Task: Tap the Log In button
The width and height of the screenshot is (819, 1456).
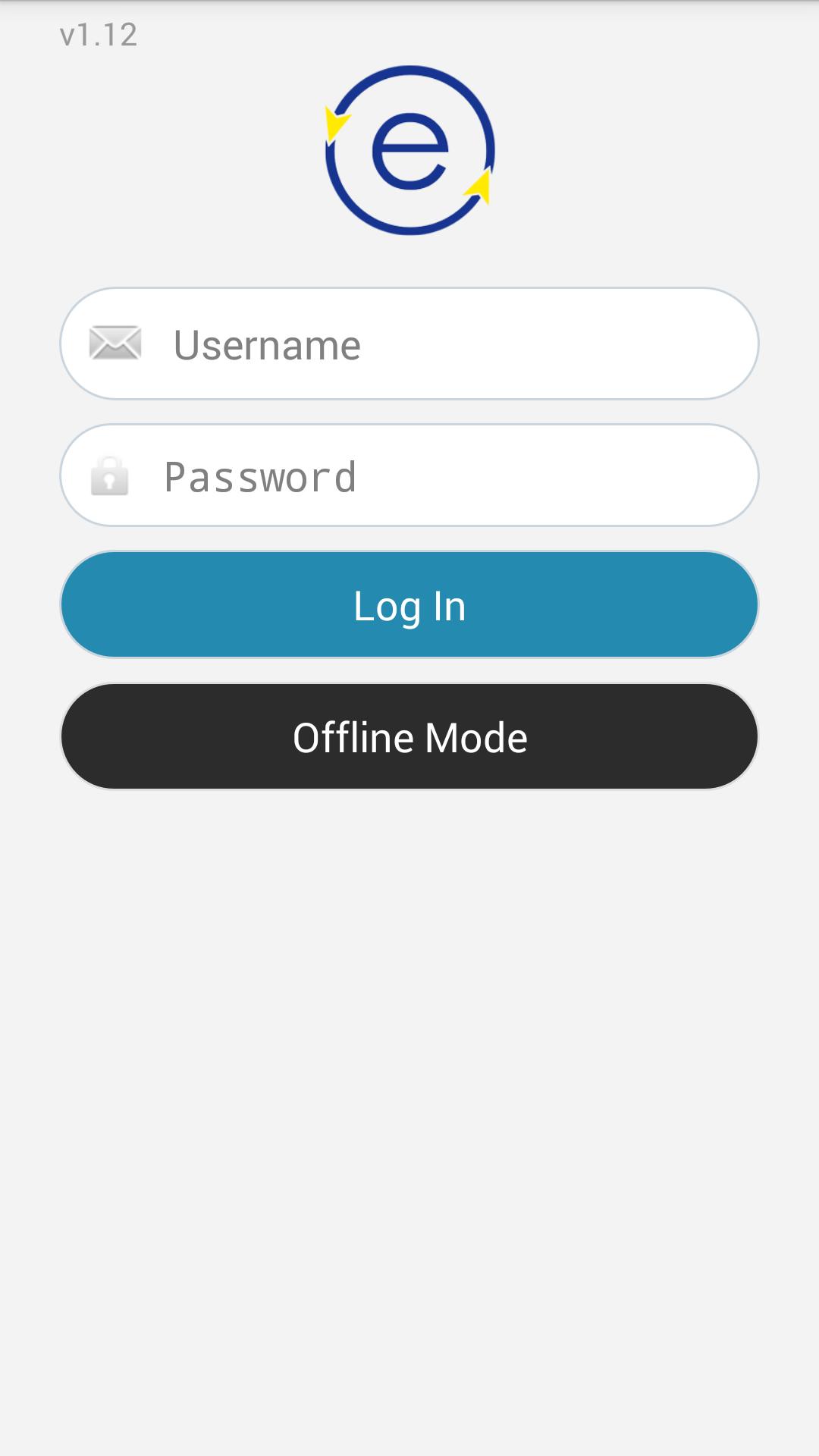Action: (x=409, y=605)
